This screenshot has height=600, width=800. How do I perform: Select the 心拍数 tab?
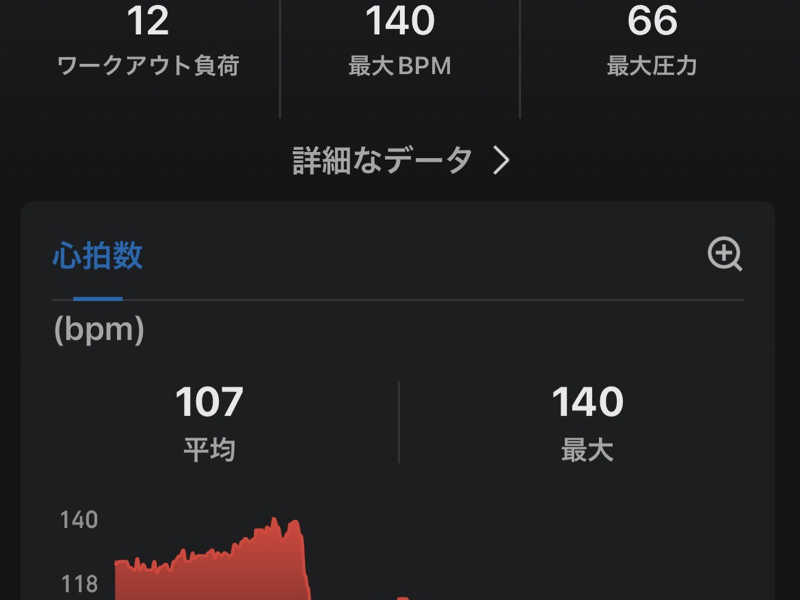click(97, 256)
